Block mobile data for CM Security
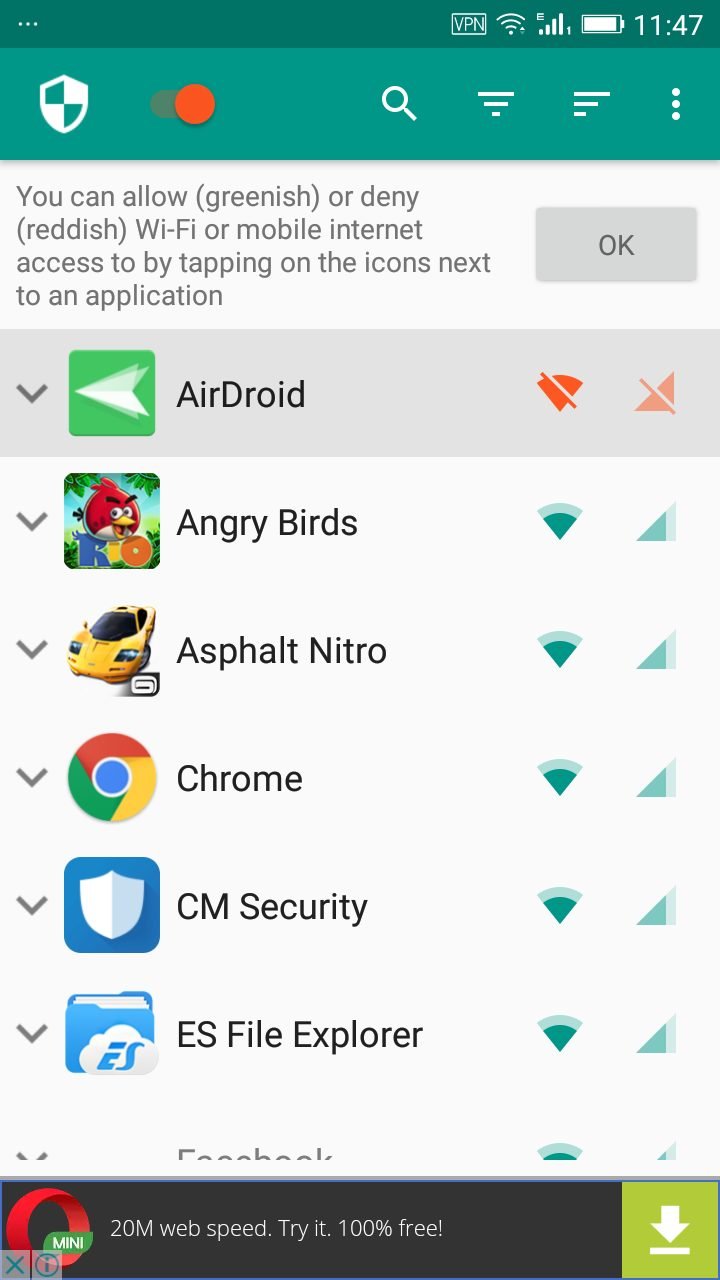The height and width of the screenshot is (1280, 720). pyautogui.click(x=656, y=905)
